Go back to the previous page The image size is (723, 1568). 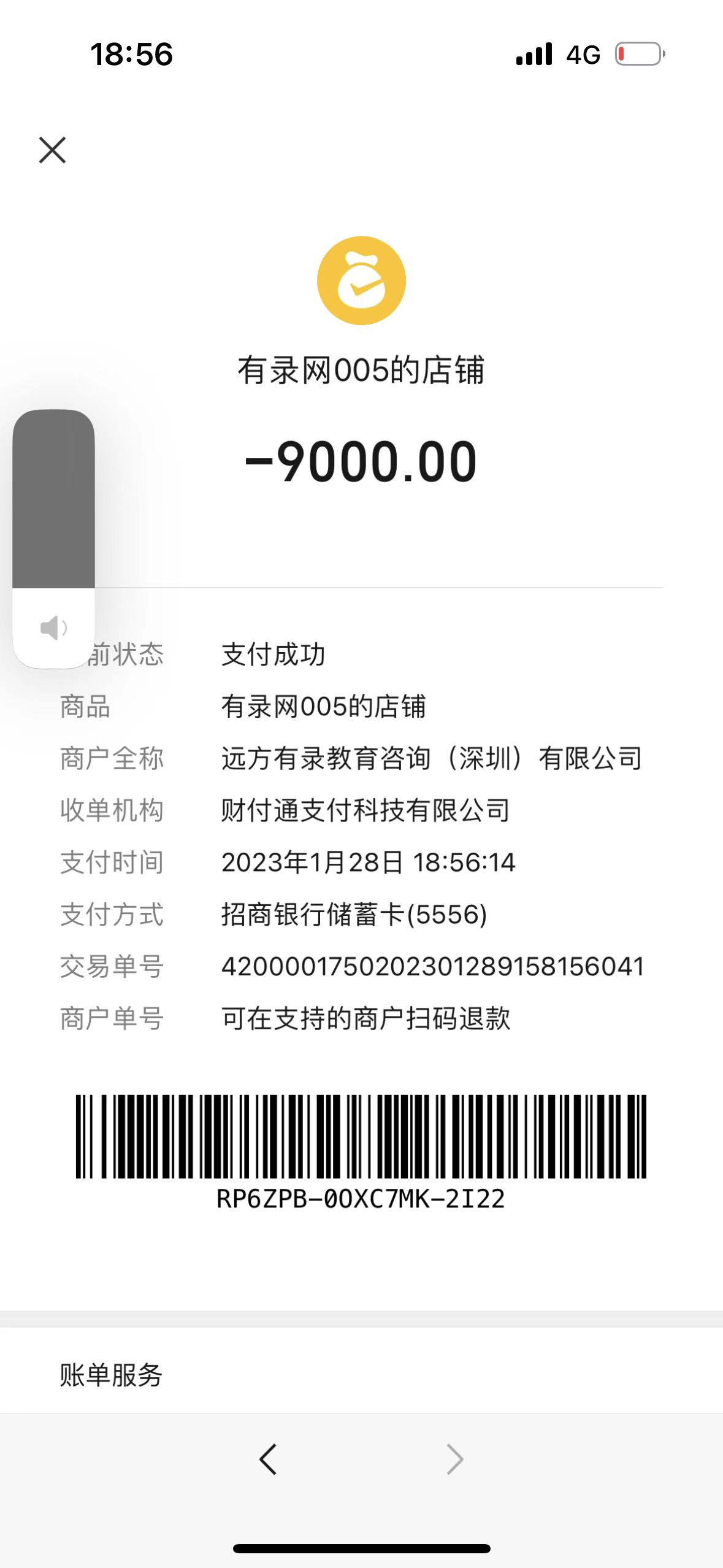pyautogui.click(x=268, y=1459)
